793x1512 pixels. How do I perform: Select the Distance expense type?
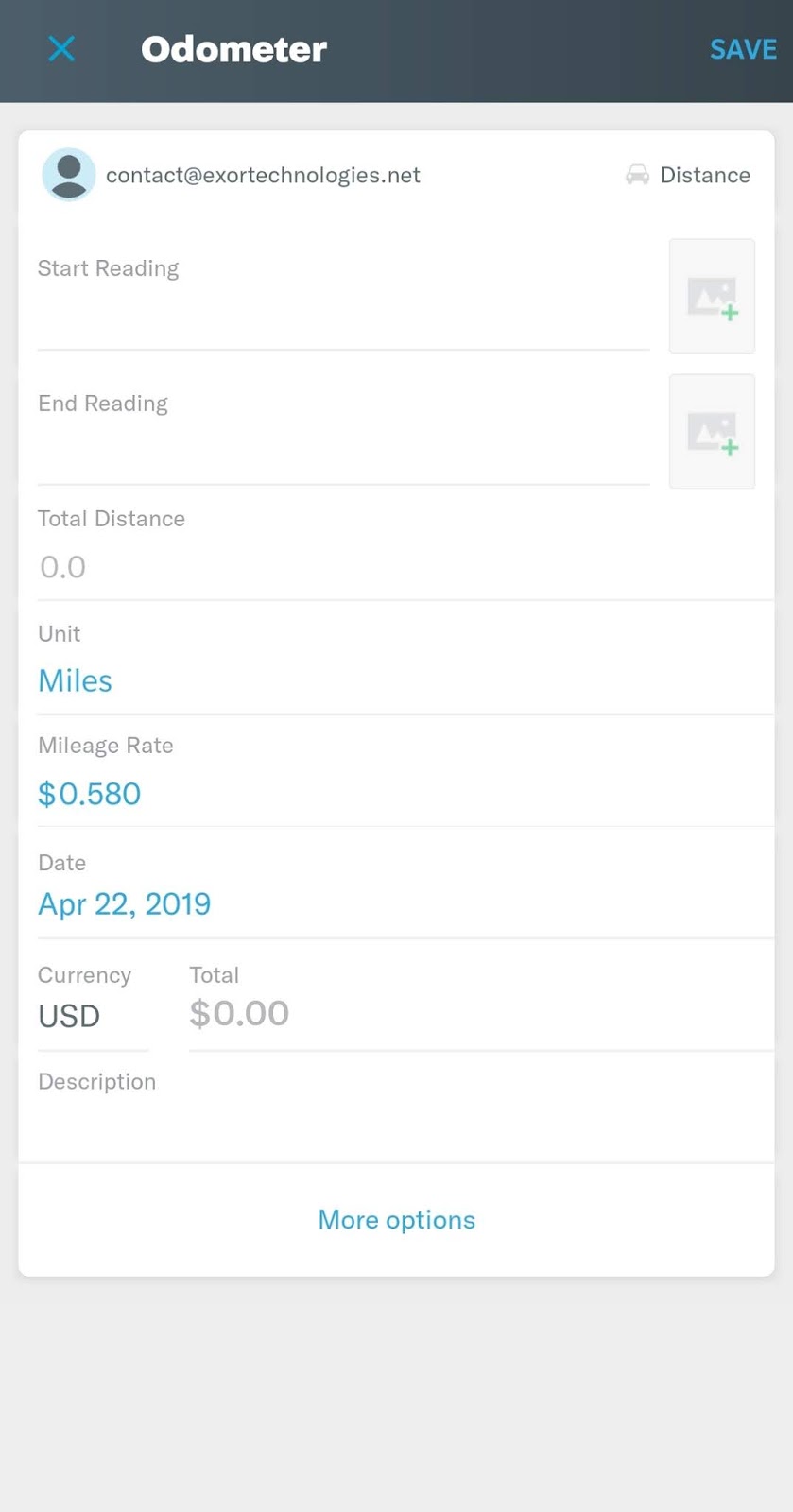[x=689, y=175]
